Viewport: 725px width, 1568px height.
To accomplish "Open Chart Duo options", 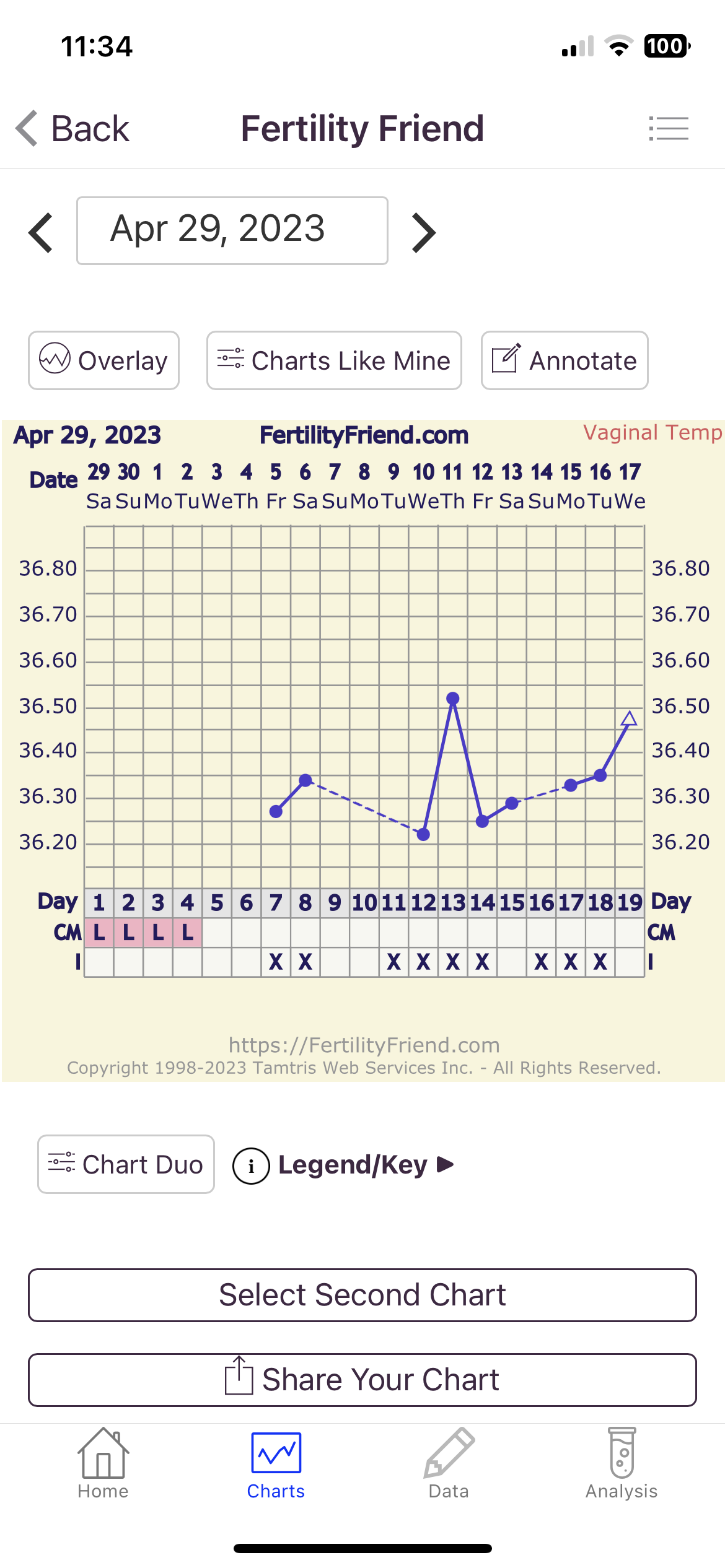I will pos(126,1164).
